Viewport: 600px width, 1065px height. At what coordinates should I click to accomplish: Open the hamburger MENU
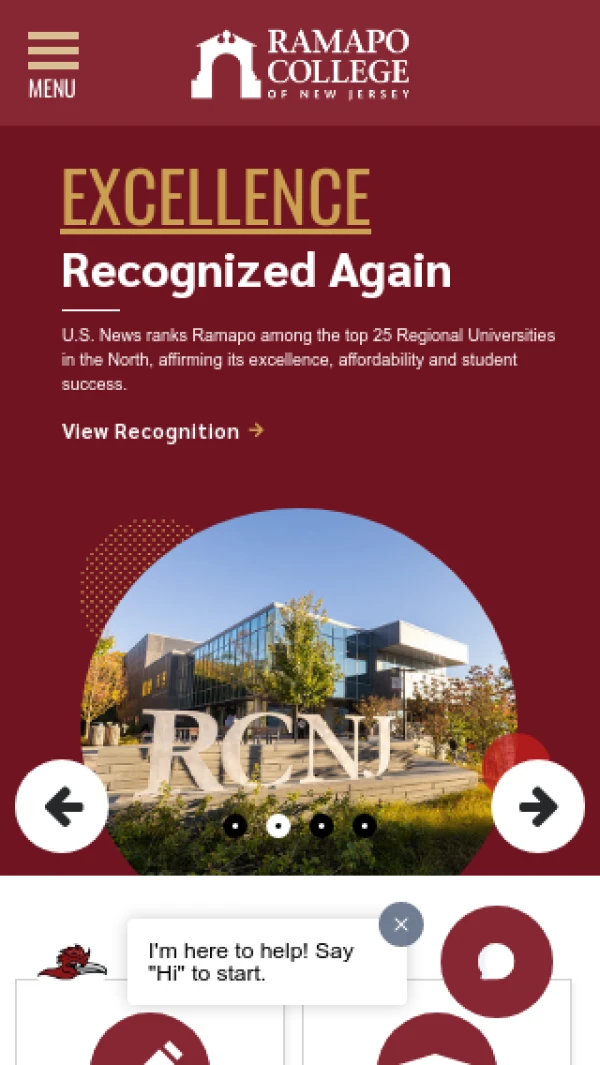(53, 64)
